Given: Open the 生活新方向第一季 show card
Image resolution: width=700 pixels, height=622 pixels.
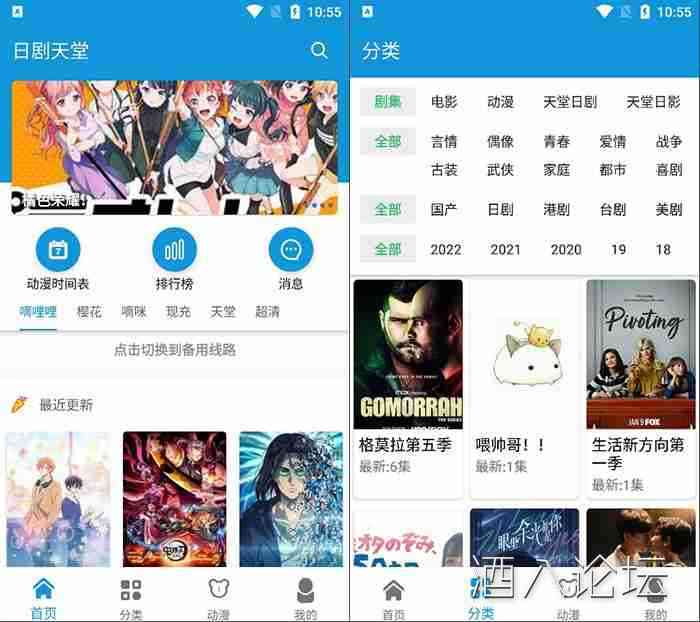Looking at the screenshot, I should click(x=641, y=387).
